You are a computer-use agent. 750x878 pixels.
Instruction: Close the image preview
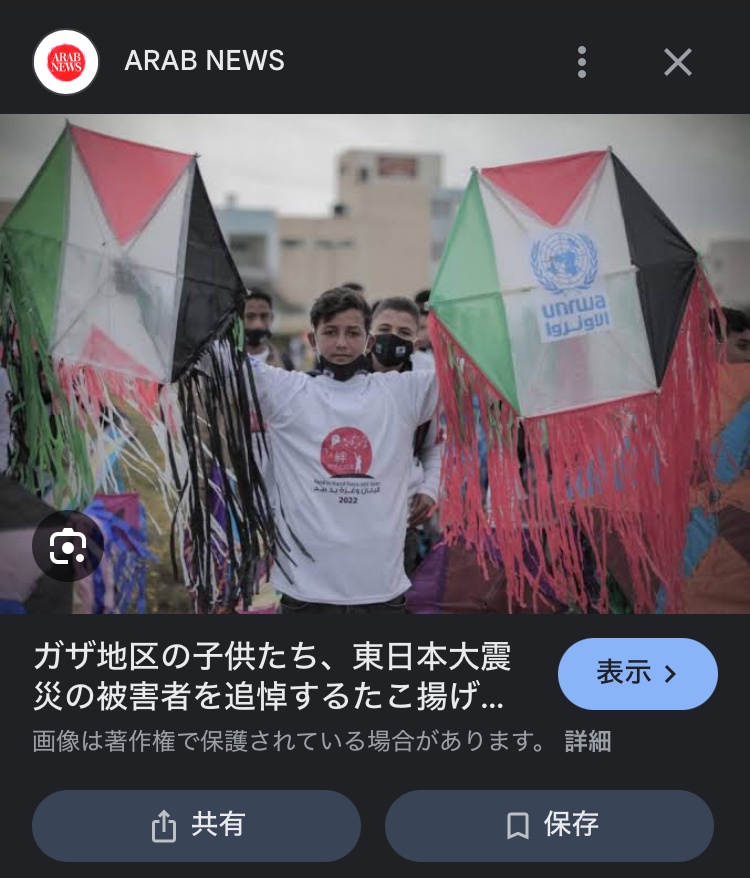point(678,62)
